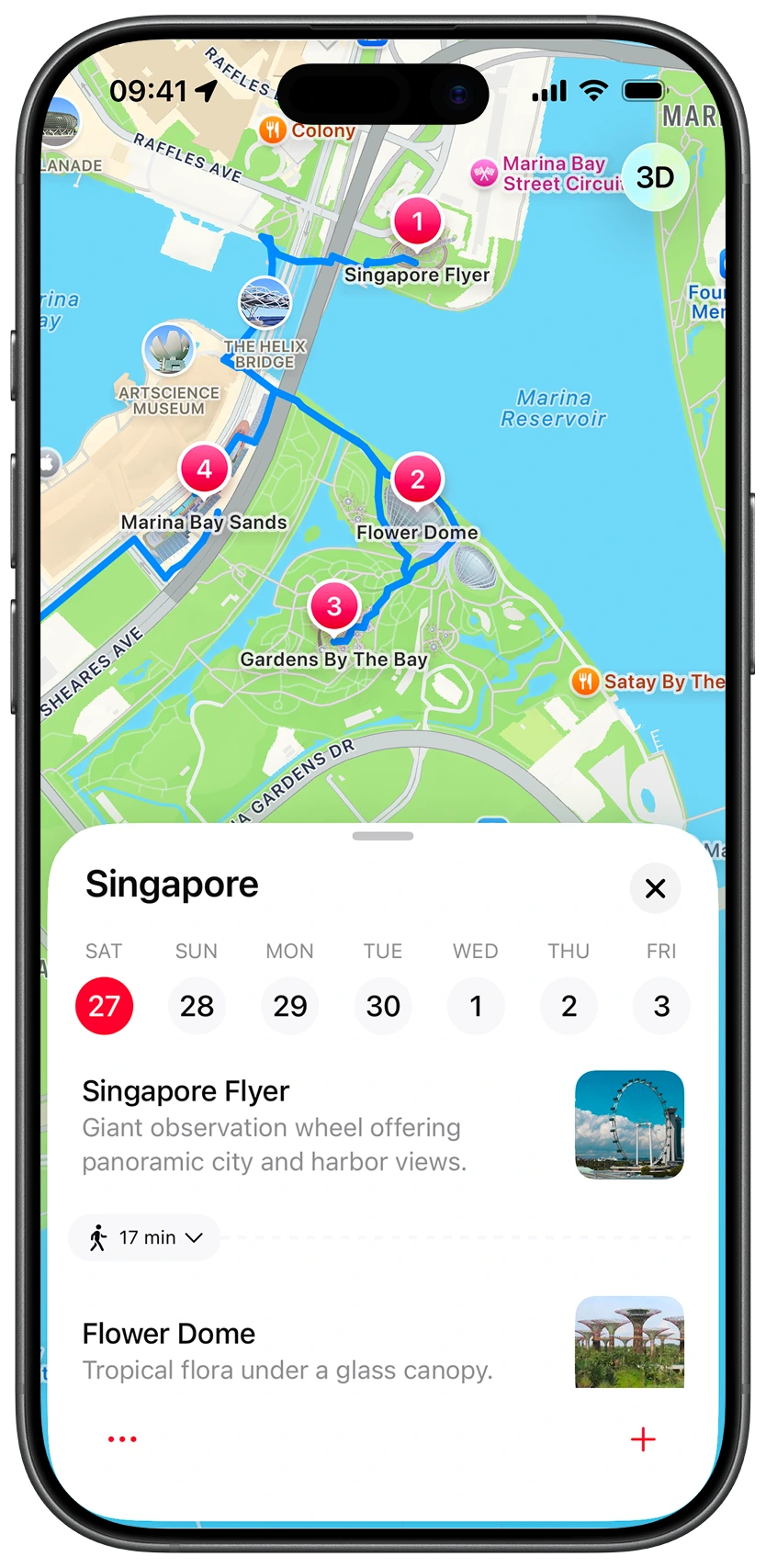The image size is (766, 1568).
Task: Tap map pin 4 at Marina Bay Sands
Action: (x=204, y=469)
